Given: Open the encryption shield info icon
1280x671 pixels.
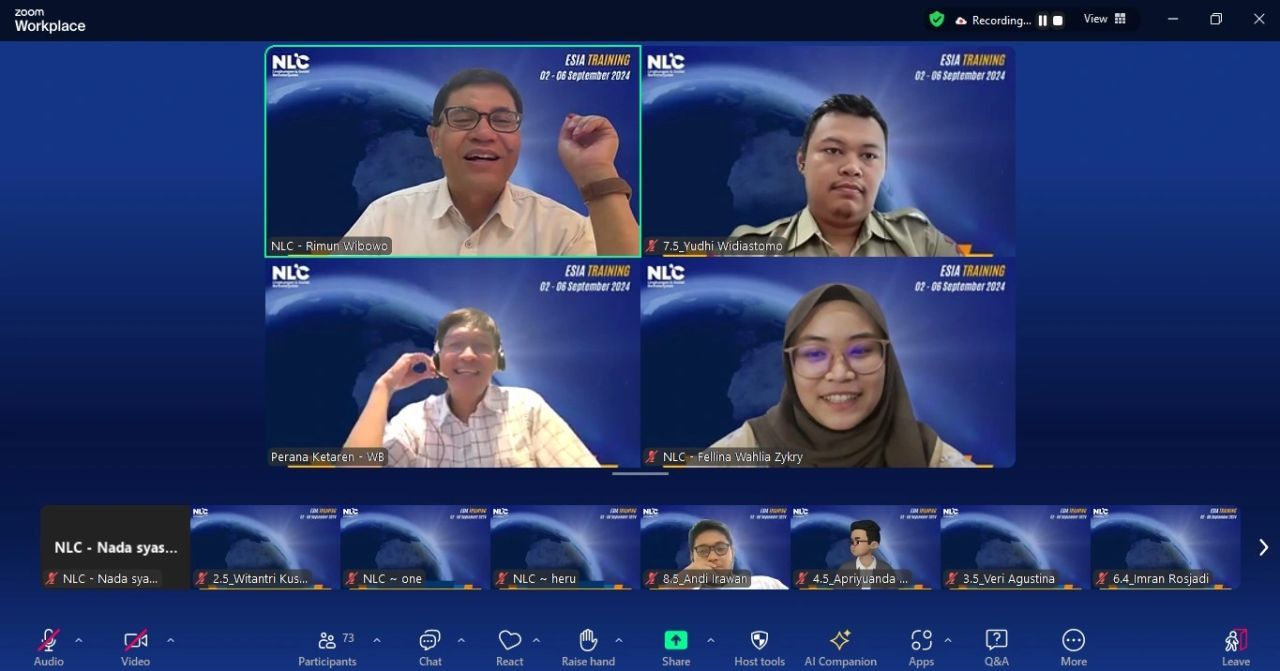Looking at the screenshot, I should pyautogui.click(x=936, y=19).
